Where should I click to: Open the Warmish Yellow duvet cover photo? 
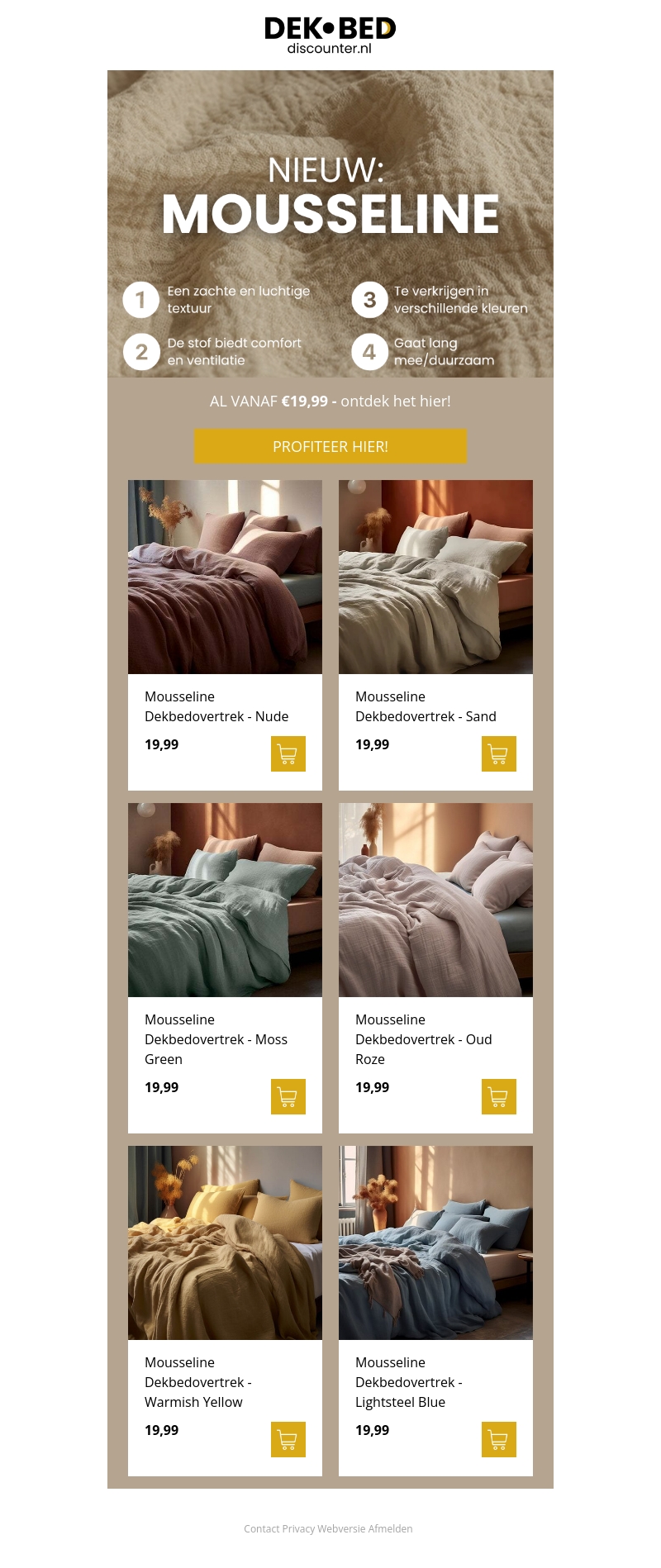(x=225, y=1243)
